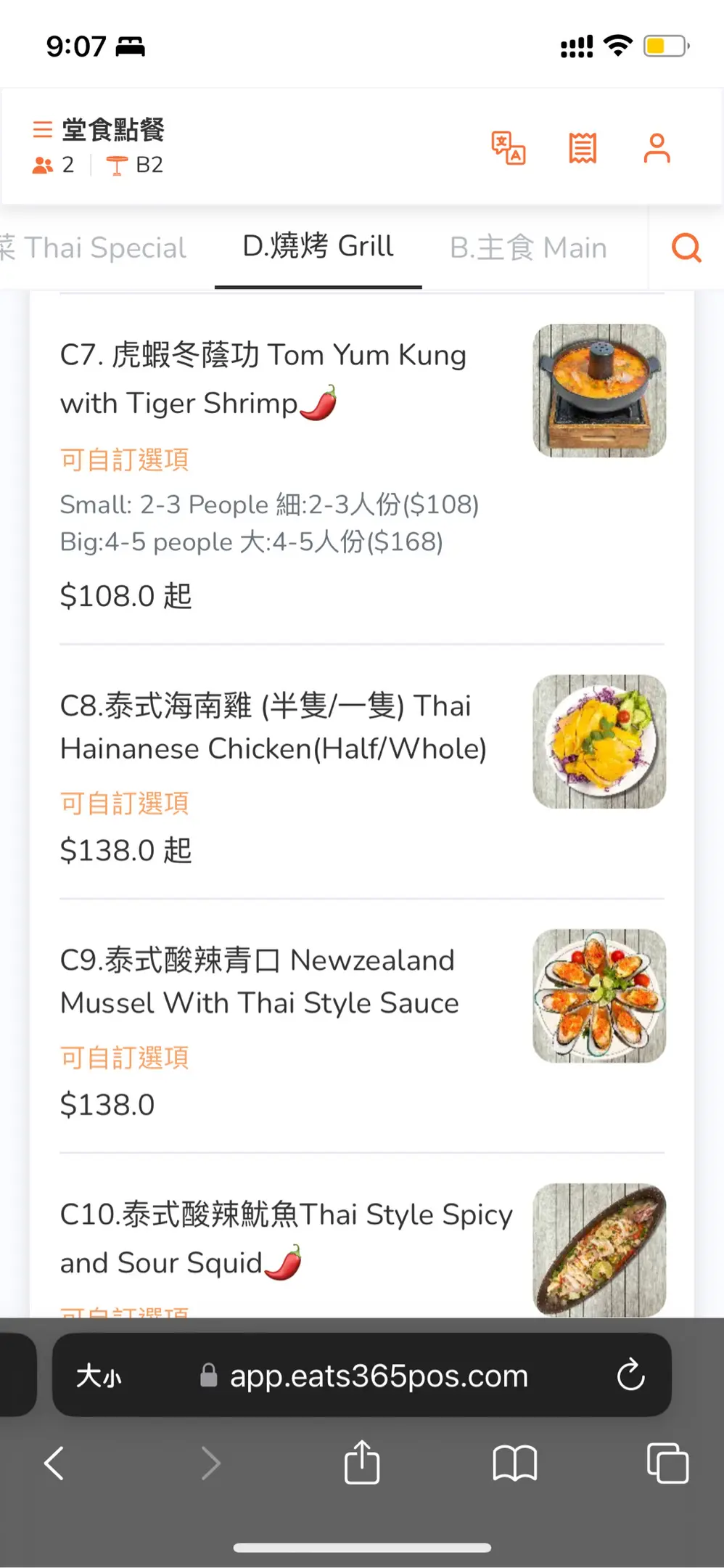The image size is (724, 1568).
Task: Switch to the B.主食 Main tab
Action: click(528, 248)
